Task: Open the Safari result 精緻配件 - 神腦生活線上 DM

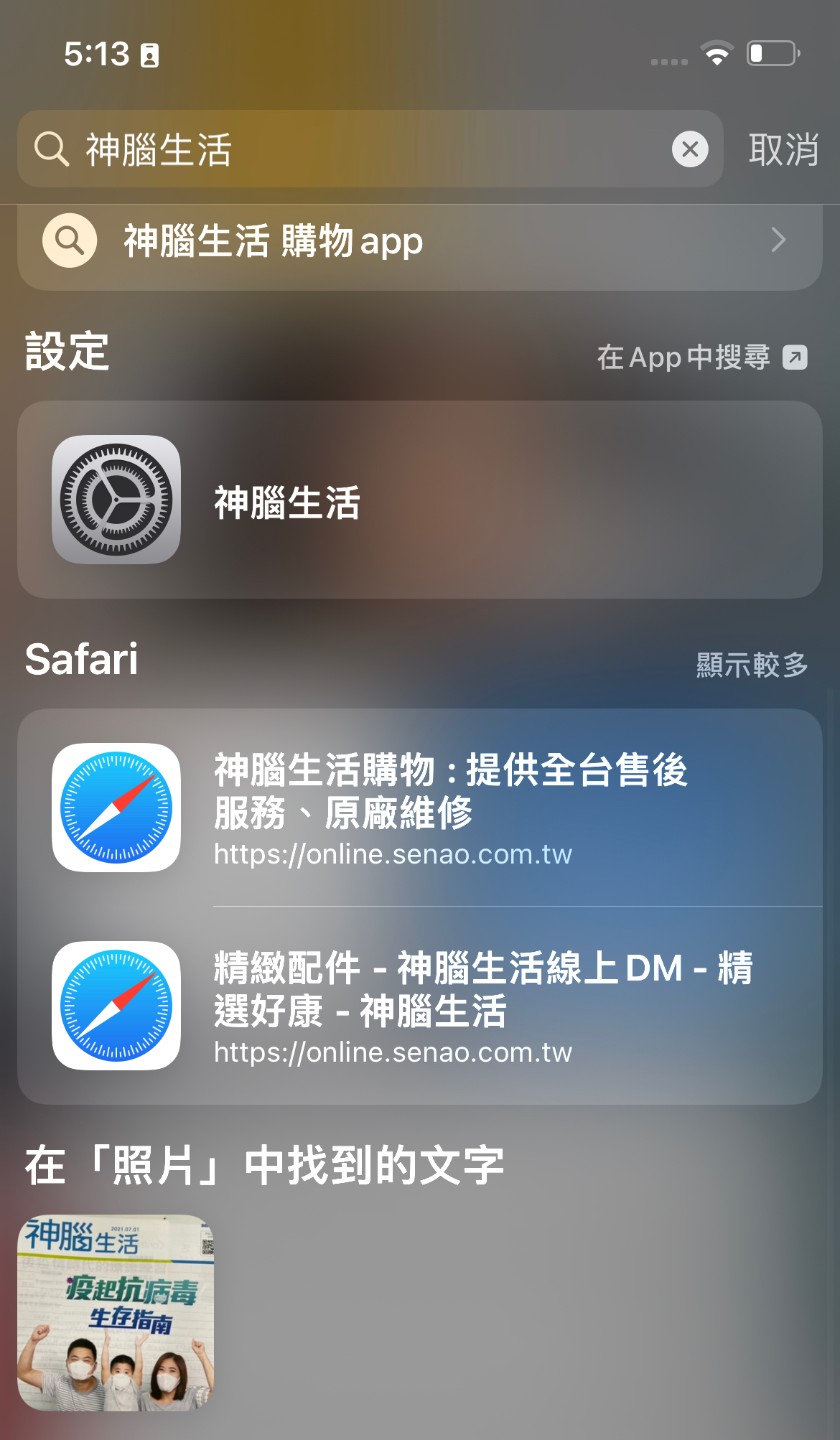Action: coord(450,1006)
